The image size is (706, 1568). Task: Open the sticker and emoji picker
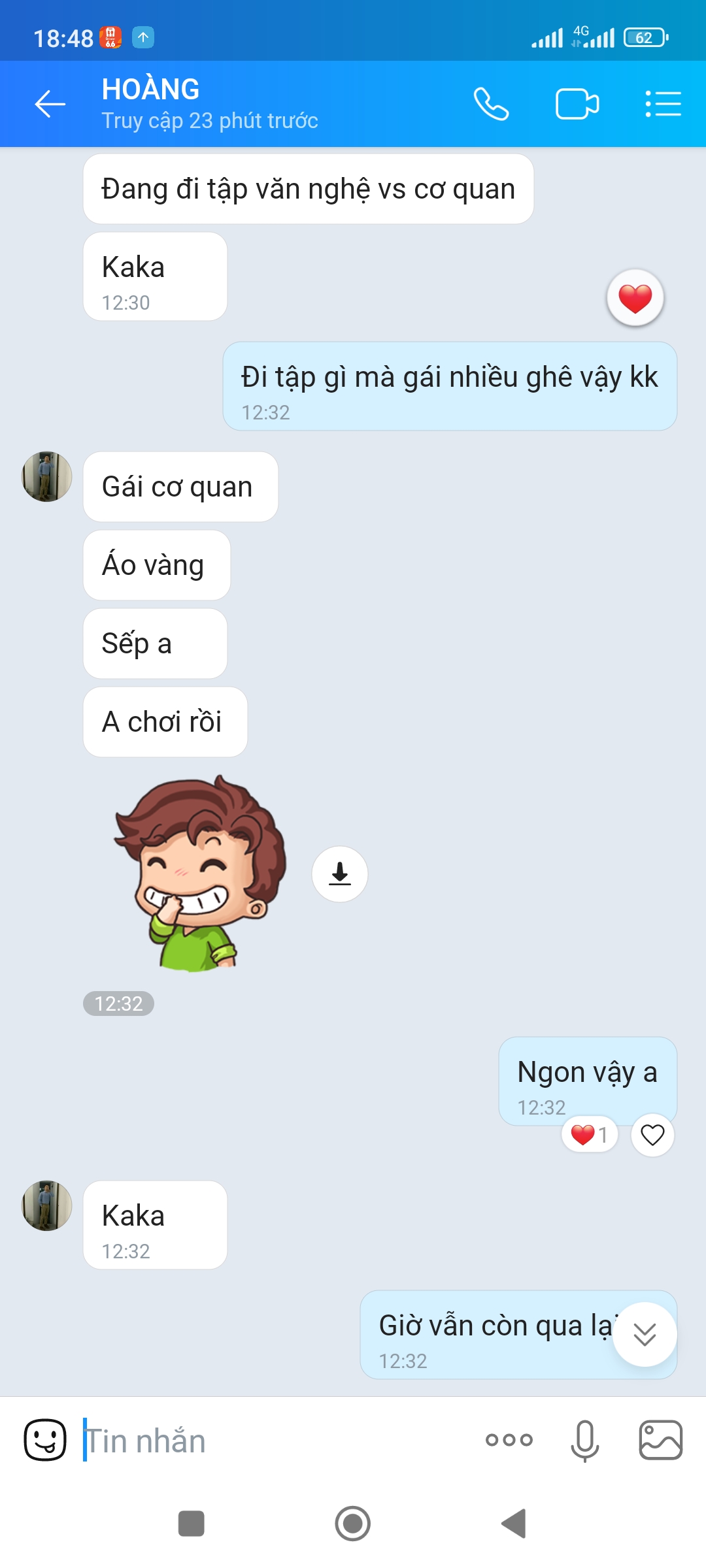[x=45, y=1441]
